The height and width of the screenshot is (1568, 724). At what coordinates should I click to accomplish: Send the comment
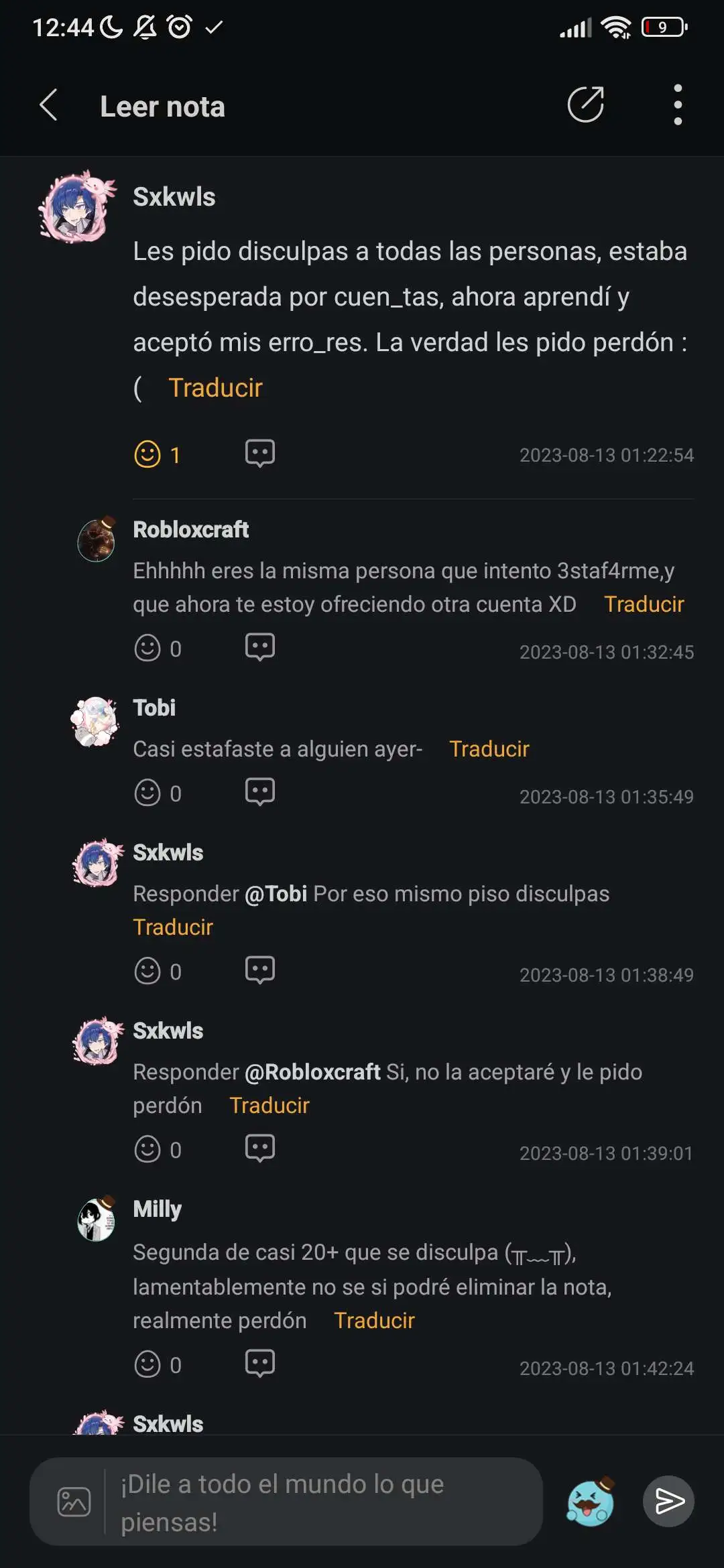668,1502
